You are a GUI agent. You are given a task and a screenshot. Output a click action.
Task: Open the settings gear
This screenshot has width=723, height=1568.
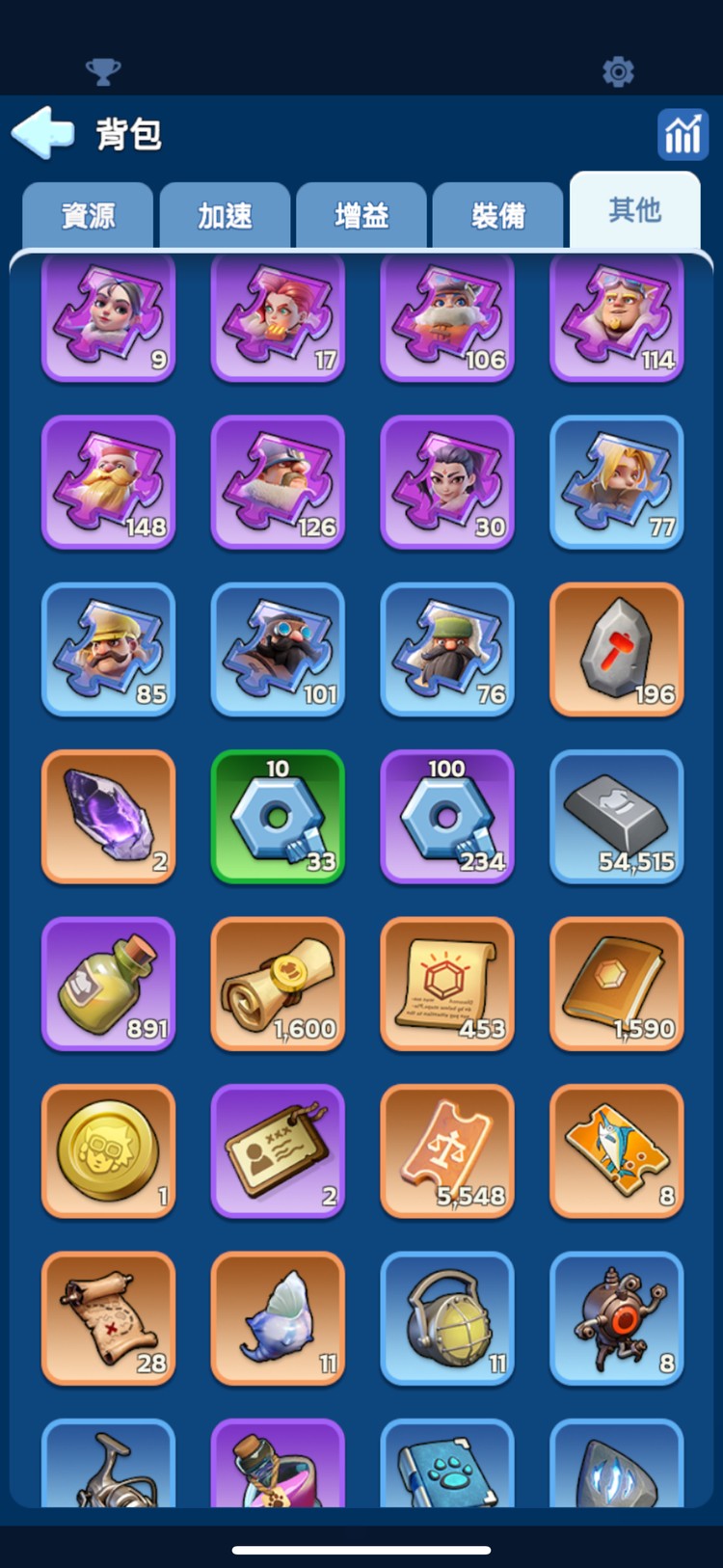(x=618, y=71)
